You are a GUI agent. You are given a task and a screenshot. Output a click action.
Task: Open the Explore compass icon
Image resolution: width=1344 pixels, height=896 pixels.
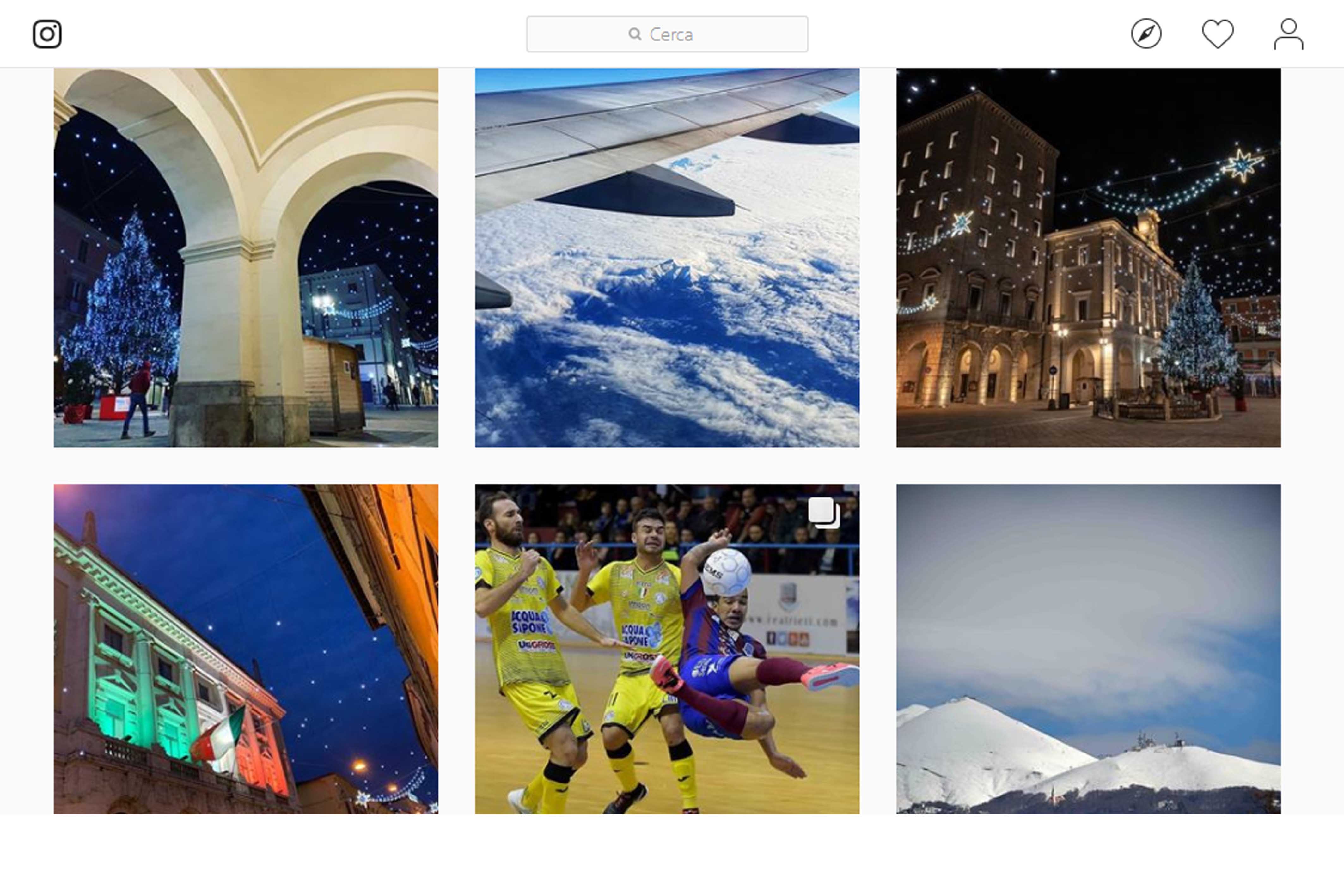[1146, 34]
